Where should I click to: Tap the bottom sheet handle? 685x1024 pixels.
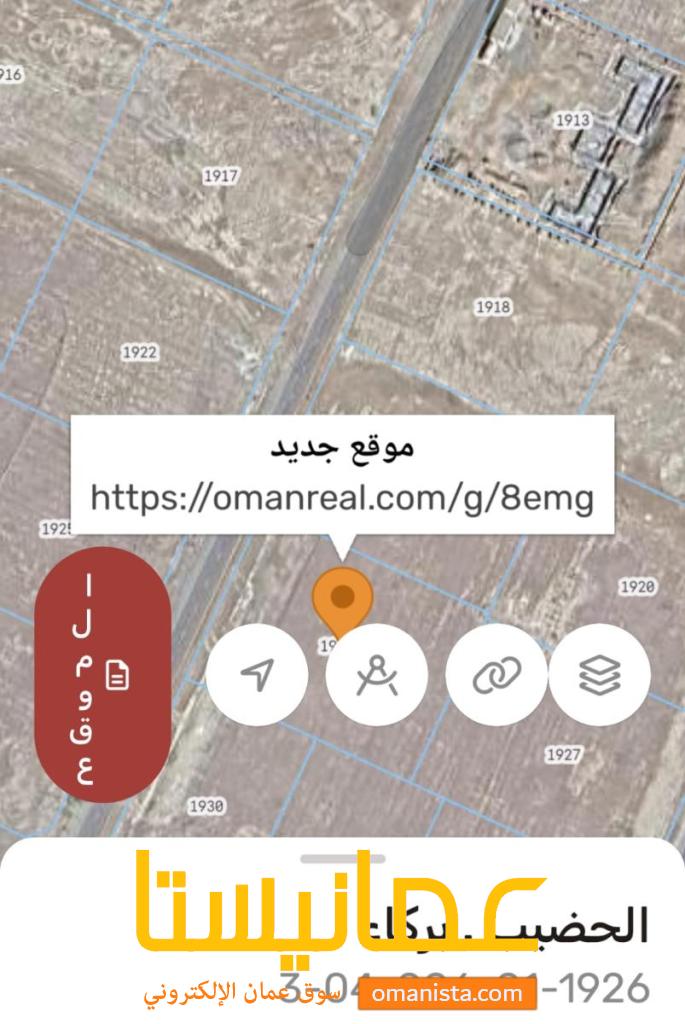[x=342, y=858]
